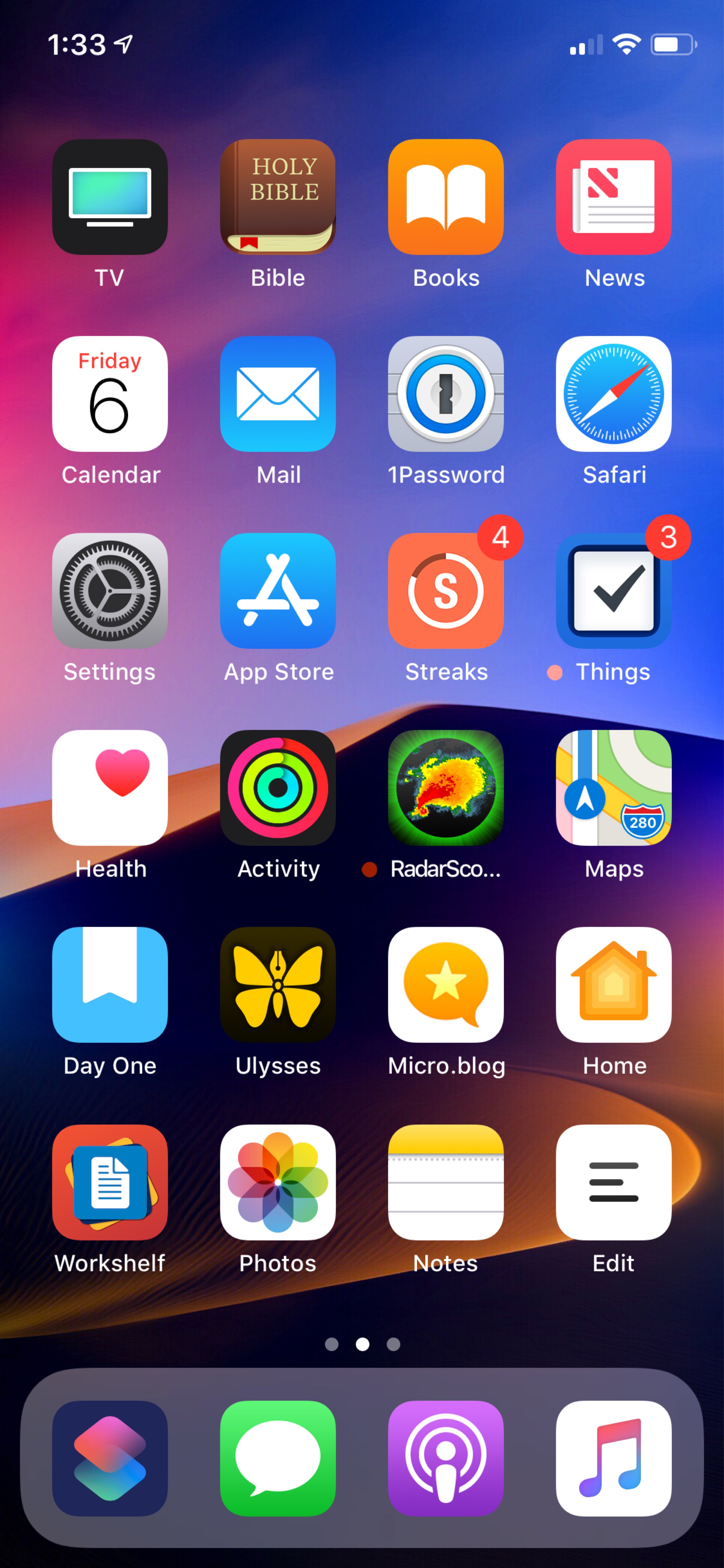This screenshot has height=1568, width=724.
Task: Launch Podcasts from the dock
Action: pos(445,1458)
